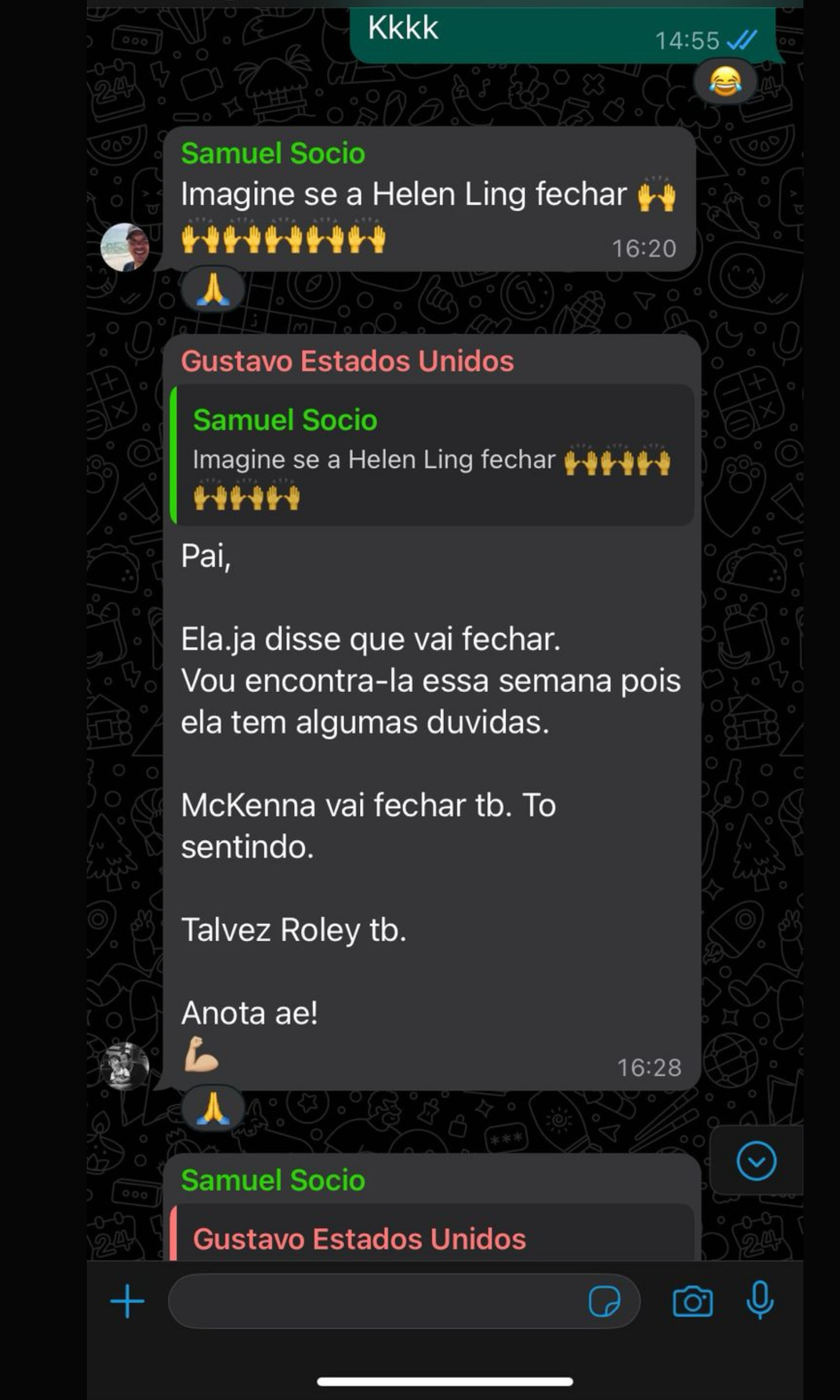Viewport: 840px width, 1400px height.
Task: Open the sticker picker icon
Action: 603,1301
